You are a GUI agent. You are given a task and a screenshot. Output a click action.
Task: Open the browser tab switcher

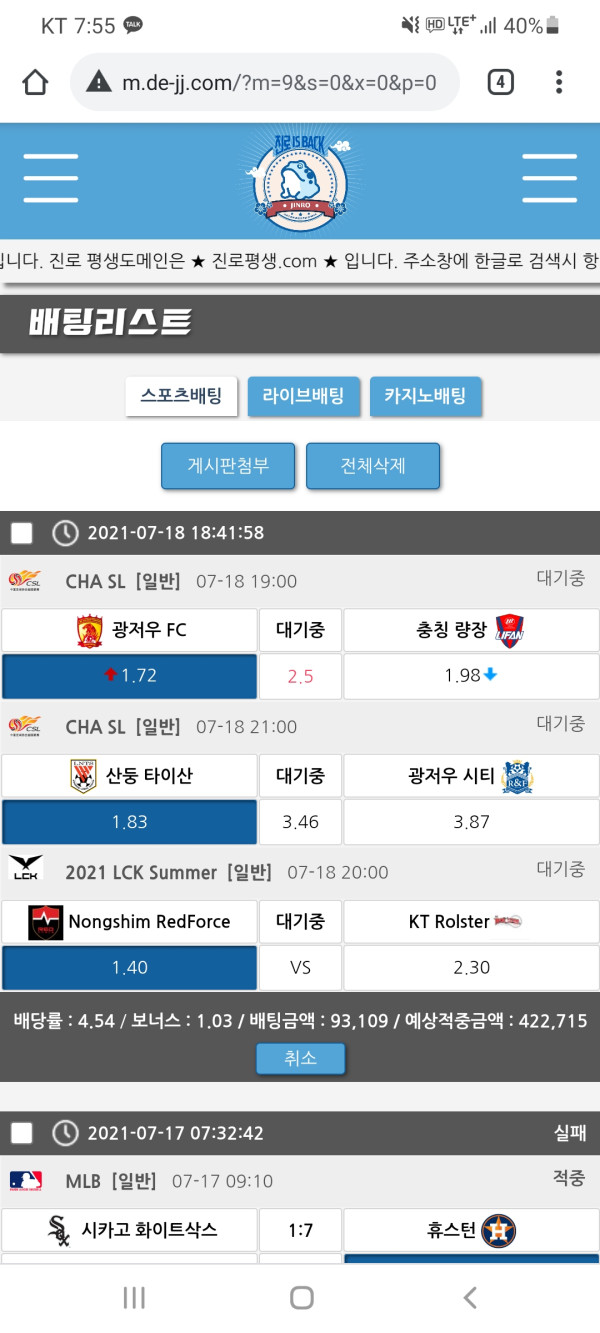[500, 82]
